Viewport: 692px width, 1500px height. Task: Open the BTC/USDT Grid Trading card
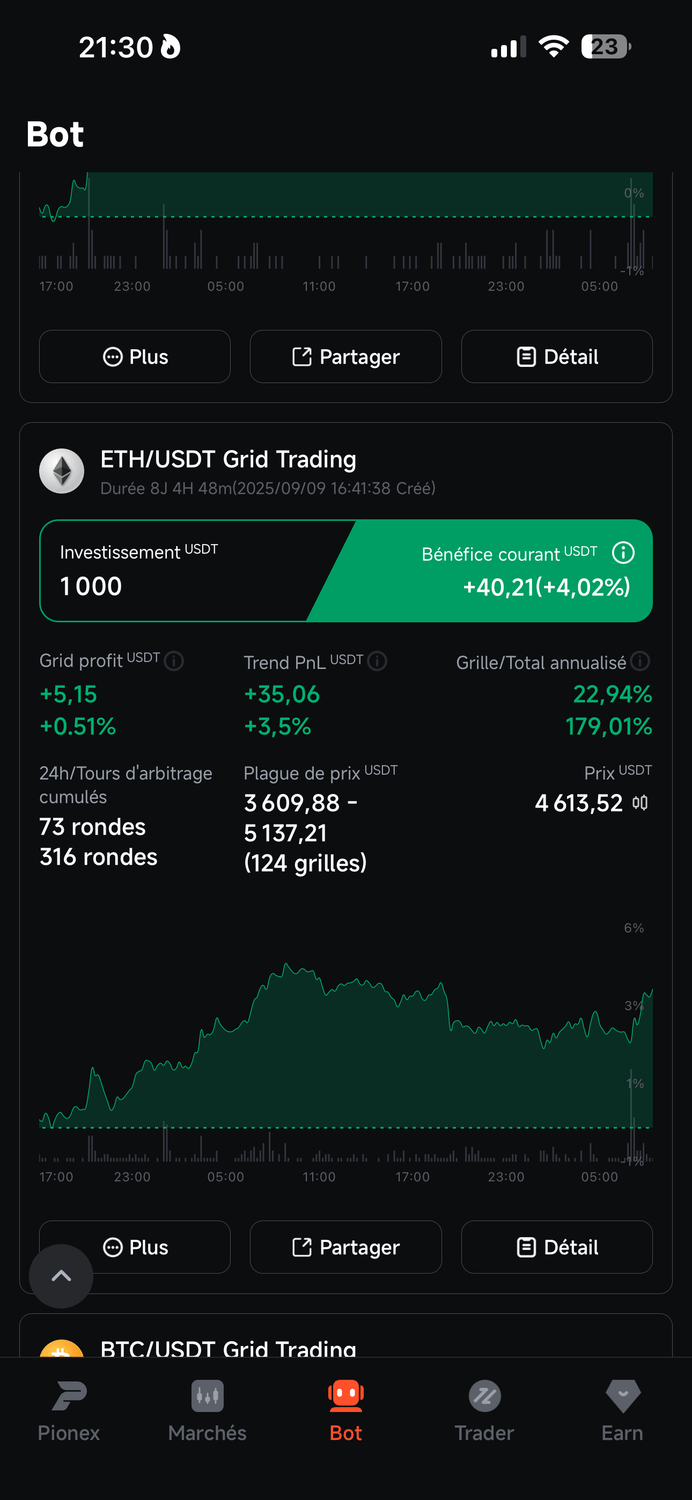pos(228,1348)
